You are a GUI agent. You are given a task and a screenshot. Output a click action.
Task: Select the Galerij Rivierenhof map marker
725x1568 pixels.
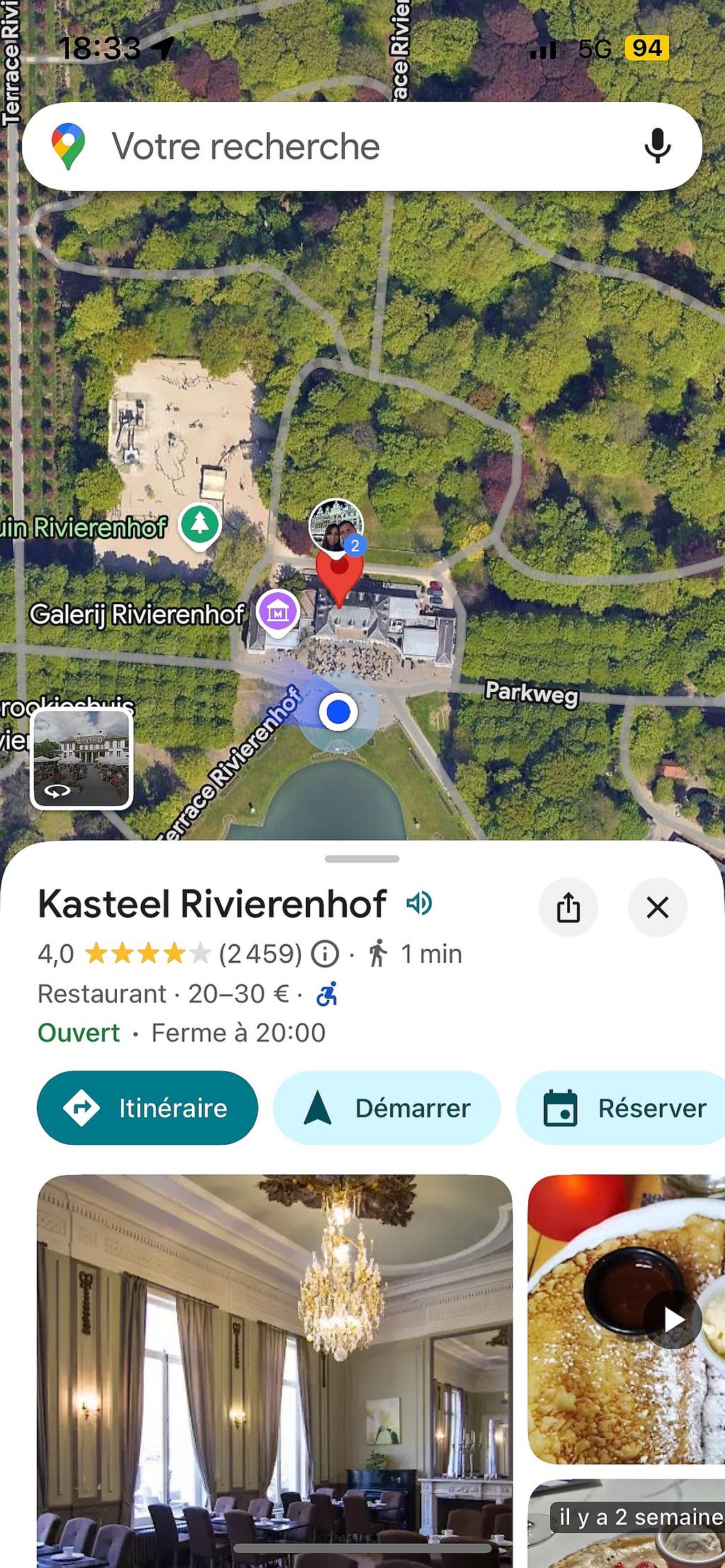click(278, 611)
